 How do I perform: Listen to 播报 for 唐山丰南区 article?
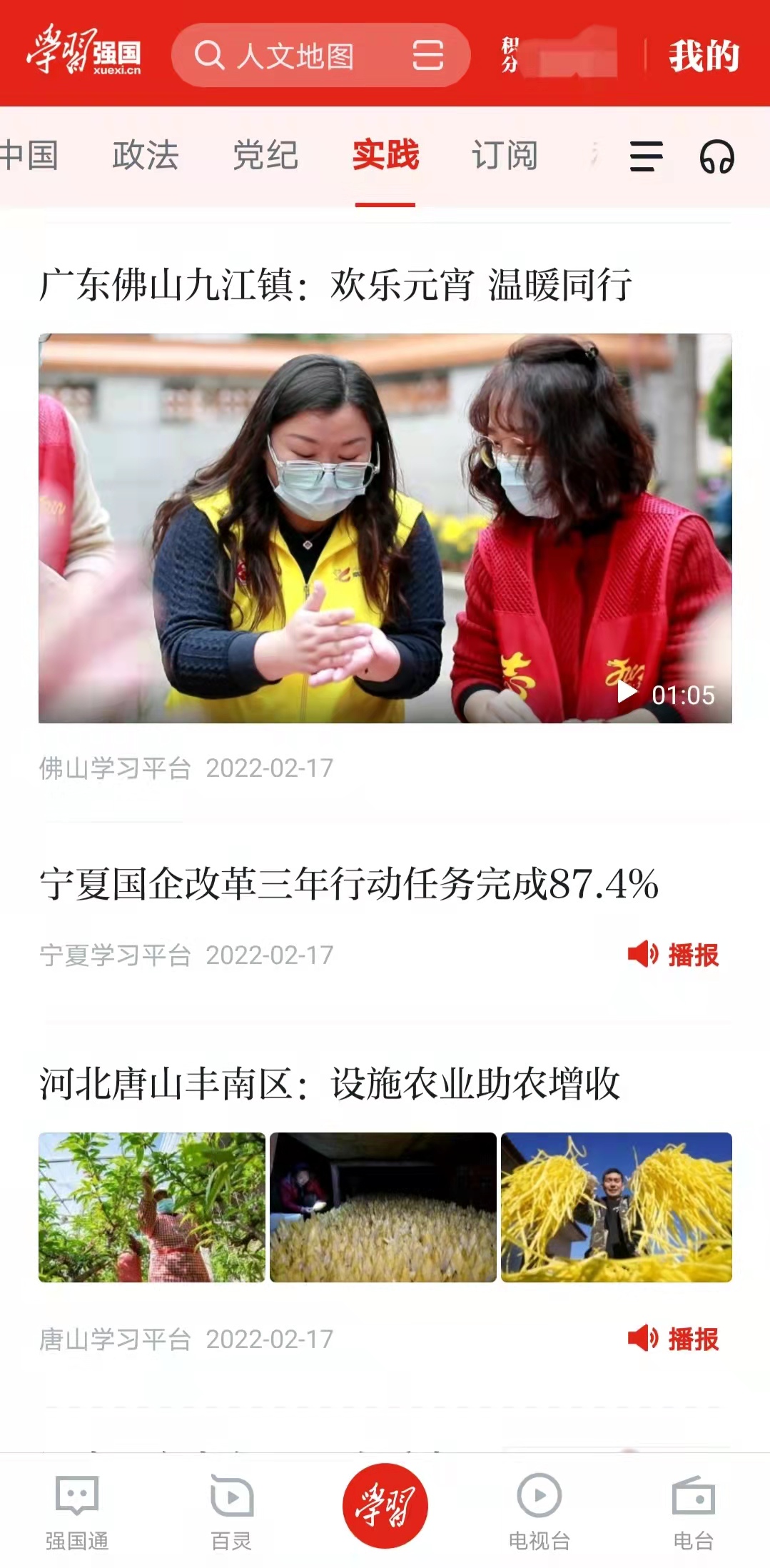click(673, 1339)
